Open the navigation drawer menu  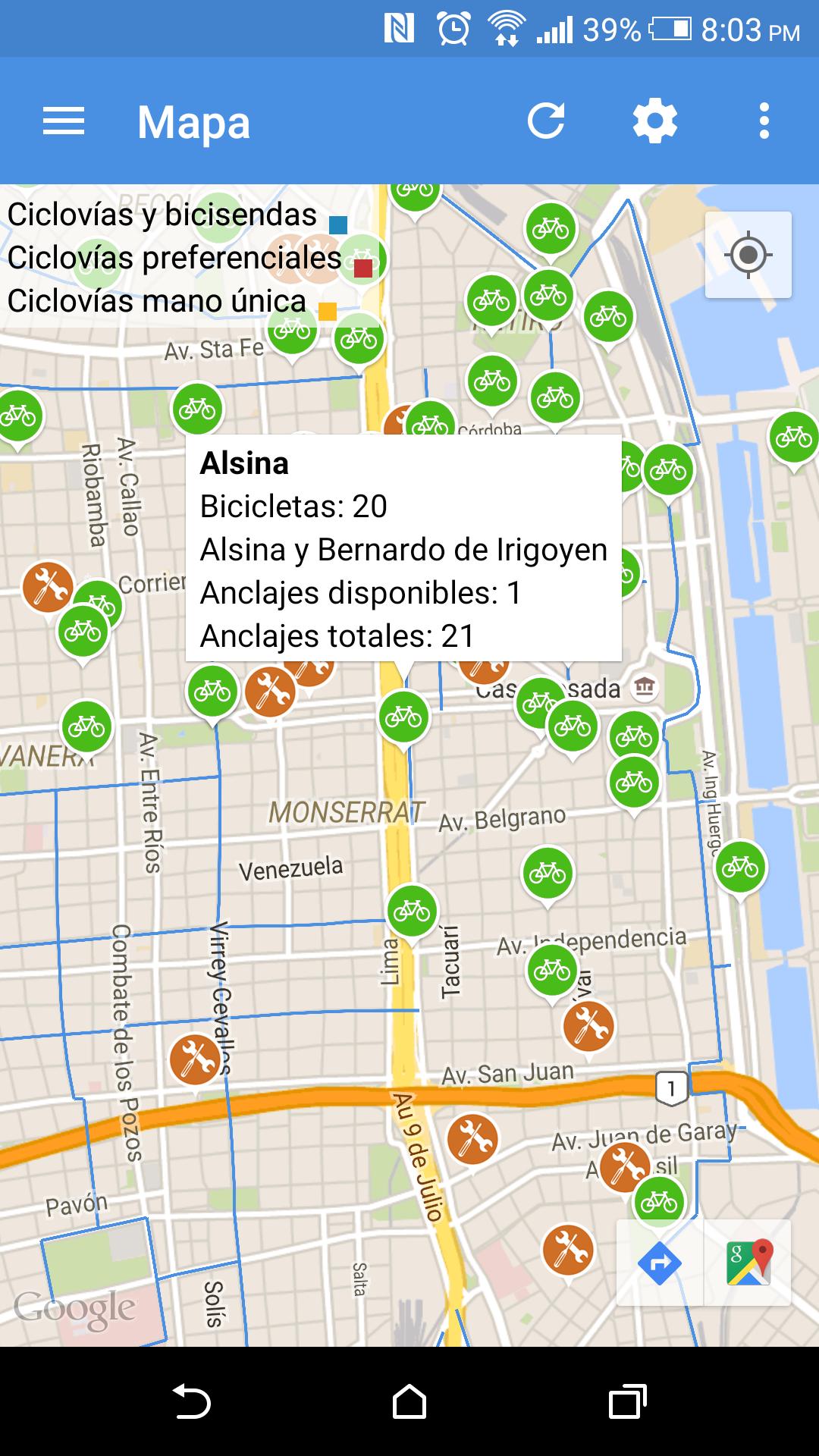pyautogui.click(x=64, y=121)
